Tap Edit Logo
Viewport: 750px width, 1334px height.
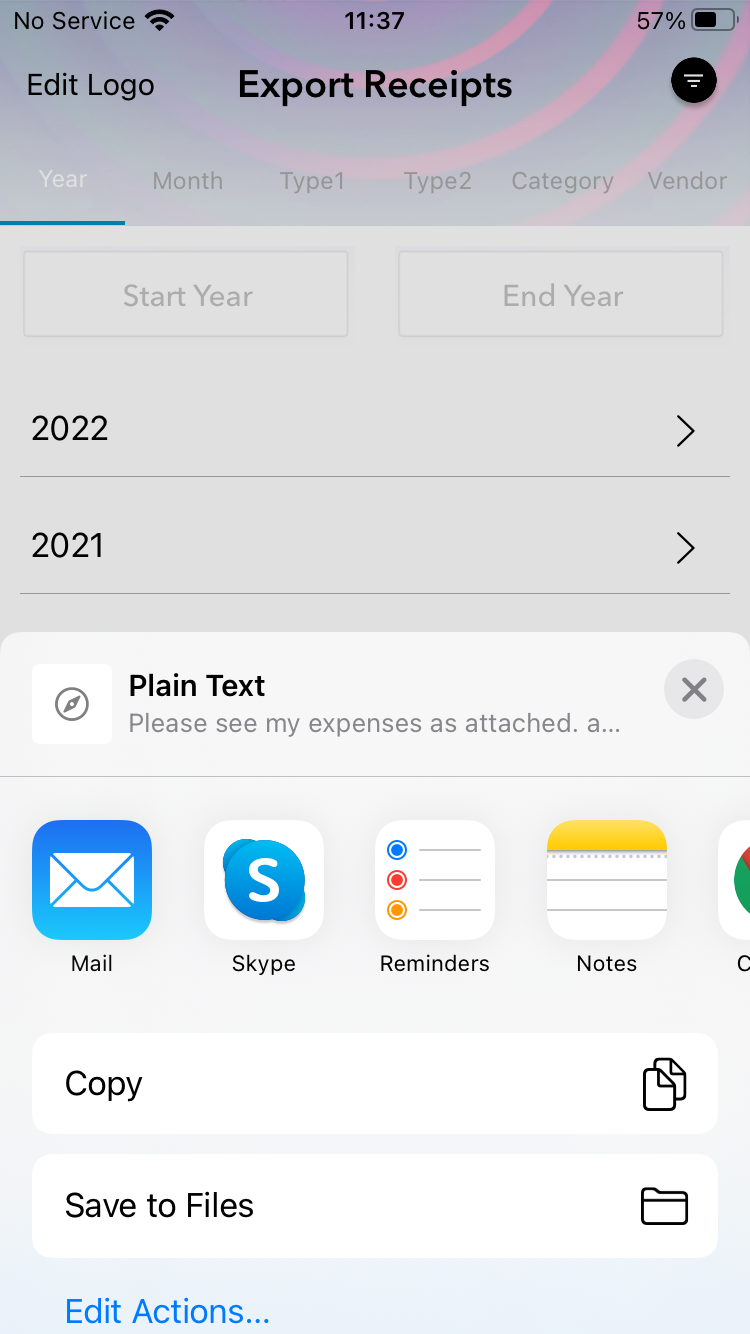(x=91, y=85)
